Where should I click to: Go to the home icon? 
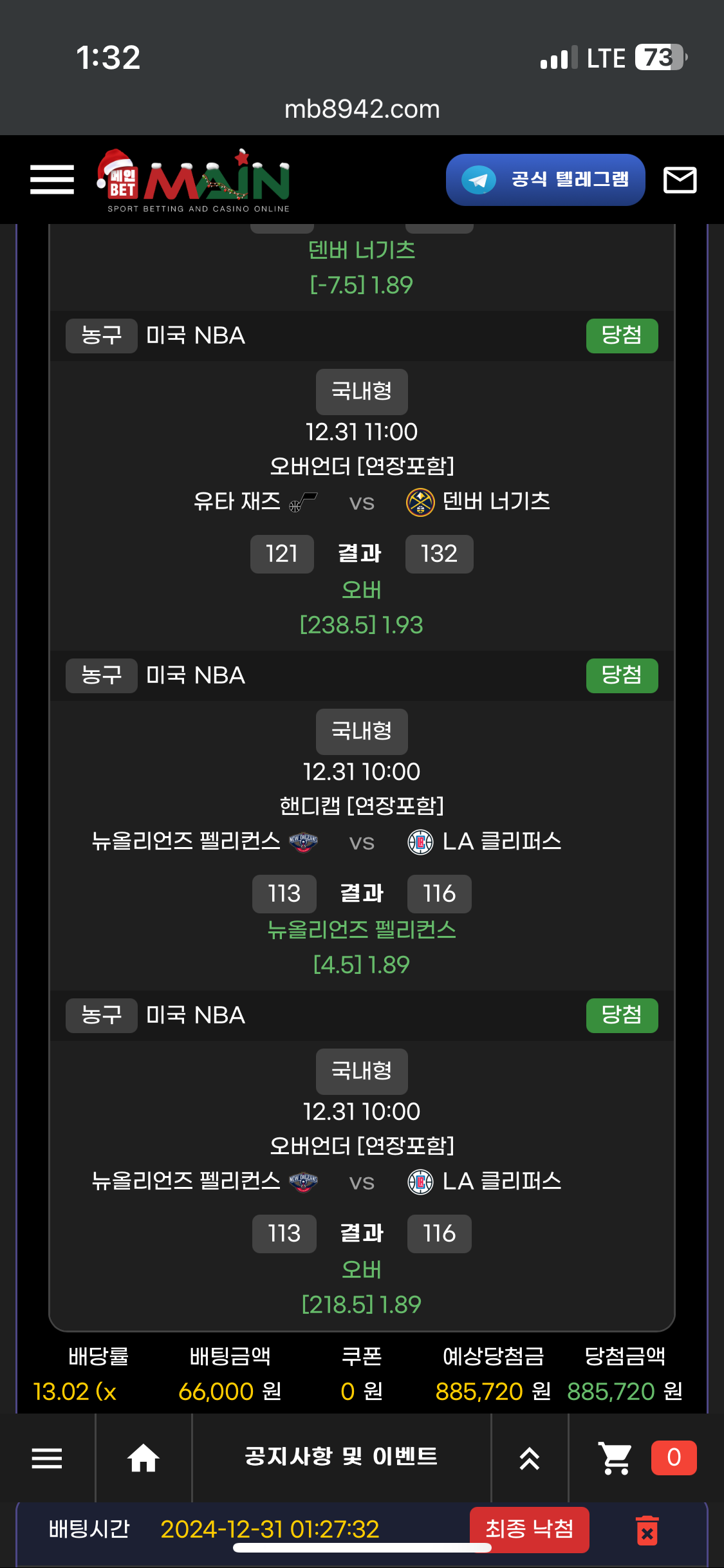[x=144, y=1458]
